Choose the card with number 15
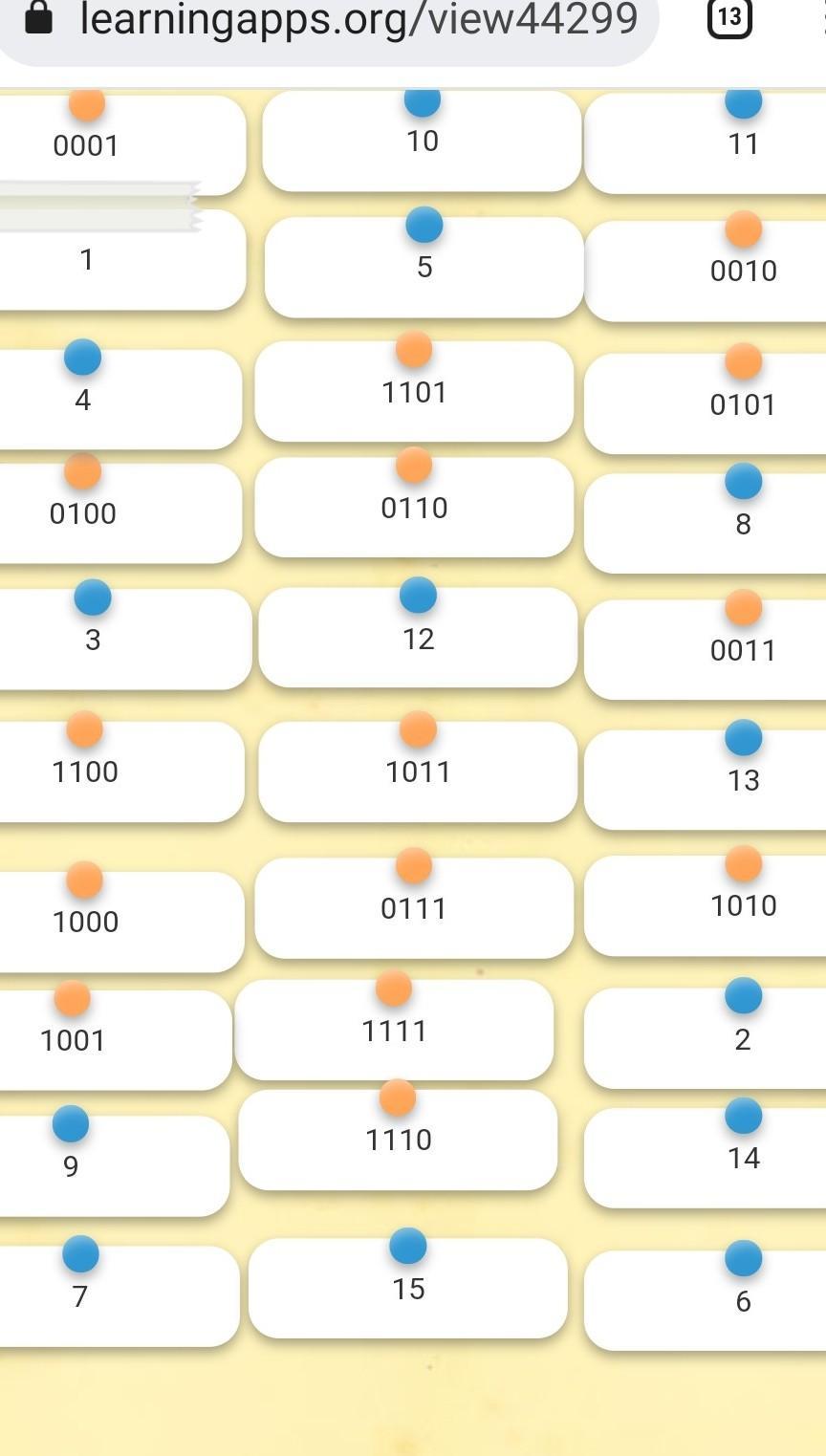Image resolution: width=826 pixels, height=1456 pixels. 408,1289
